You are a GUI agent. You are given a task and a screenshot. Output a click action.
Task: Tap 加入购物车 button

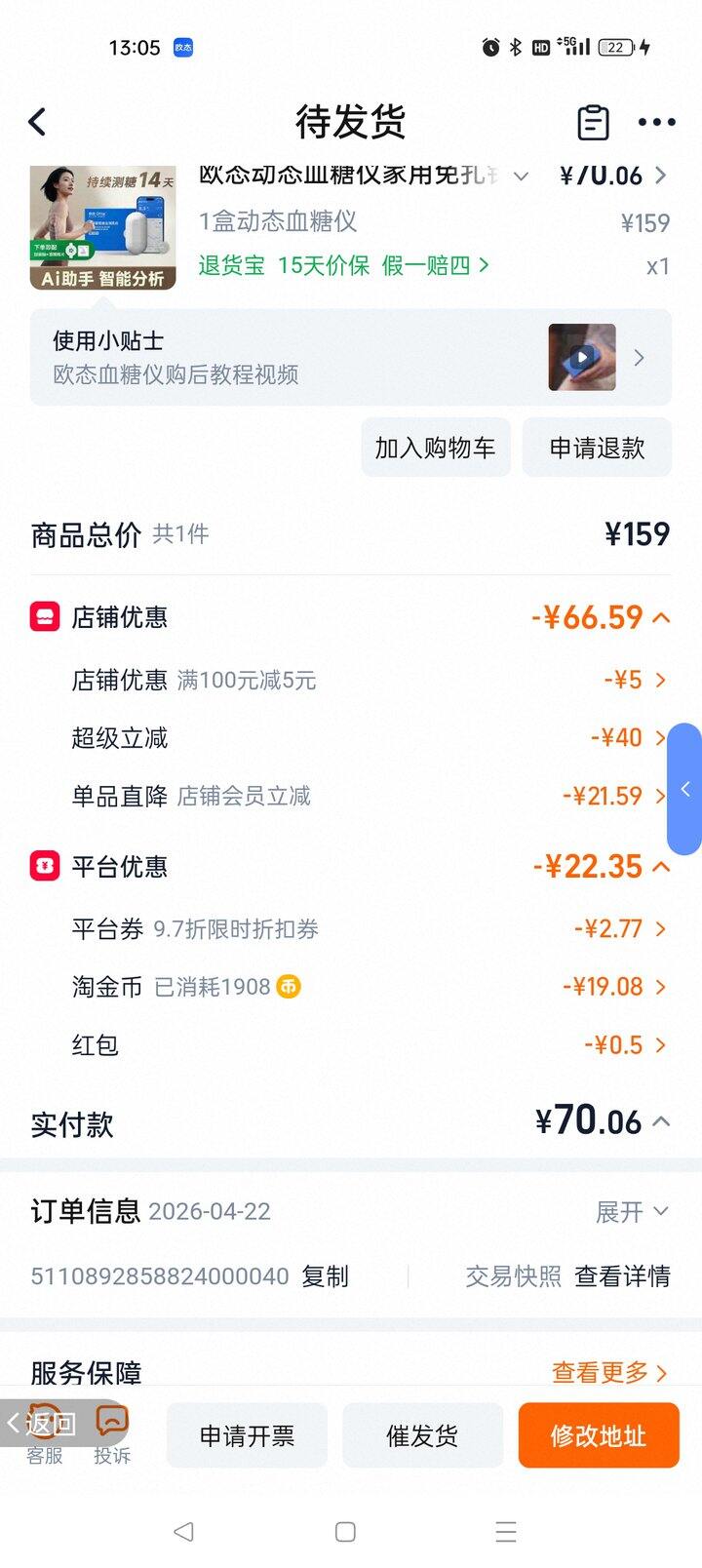coord(435,448)
